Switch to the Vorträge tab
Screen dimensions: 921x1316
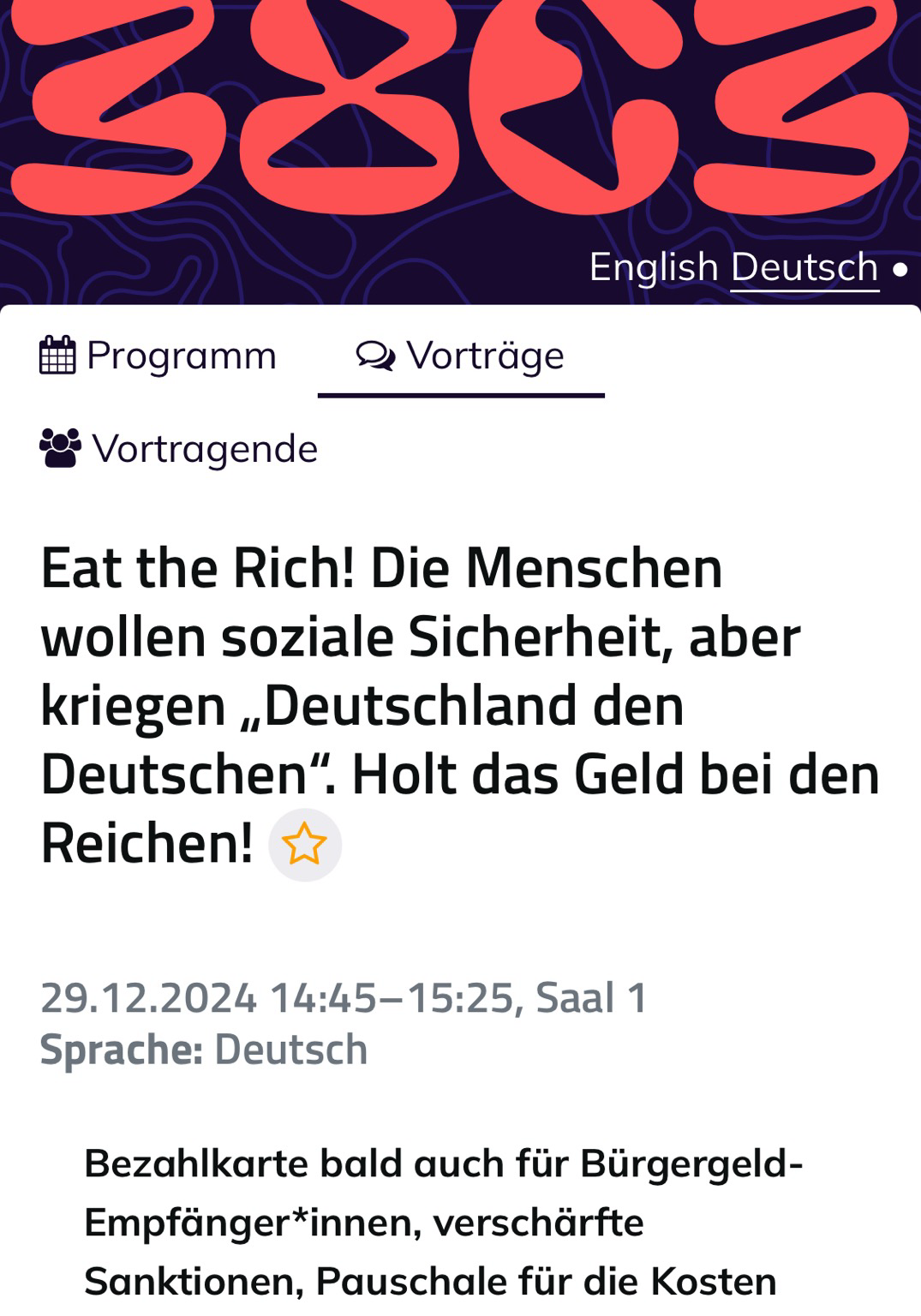[x=461, y=356]
